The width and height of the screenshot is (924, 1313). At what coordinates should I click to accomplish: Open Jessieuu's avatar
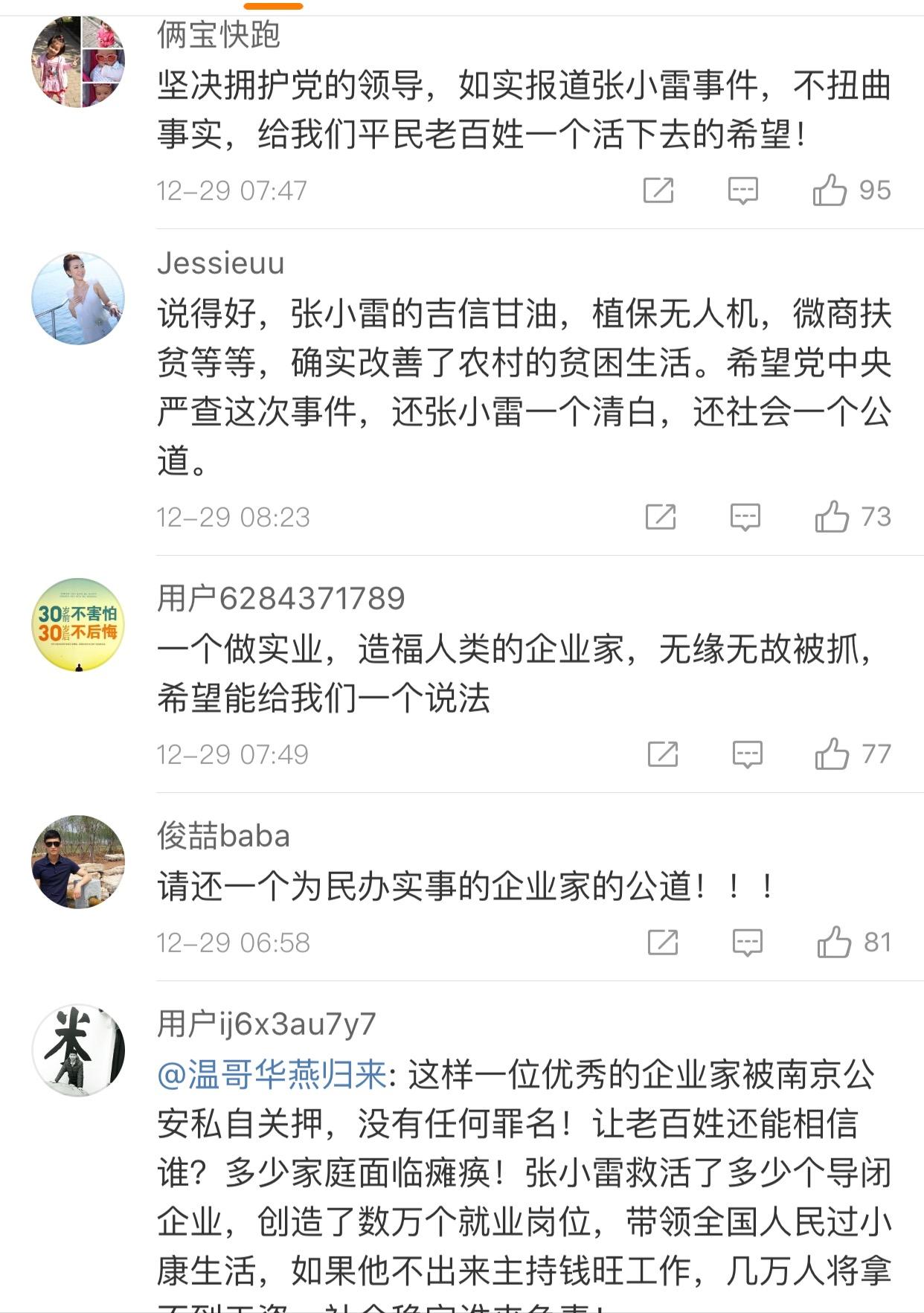click(78, 299)
